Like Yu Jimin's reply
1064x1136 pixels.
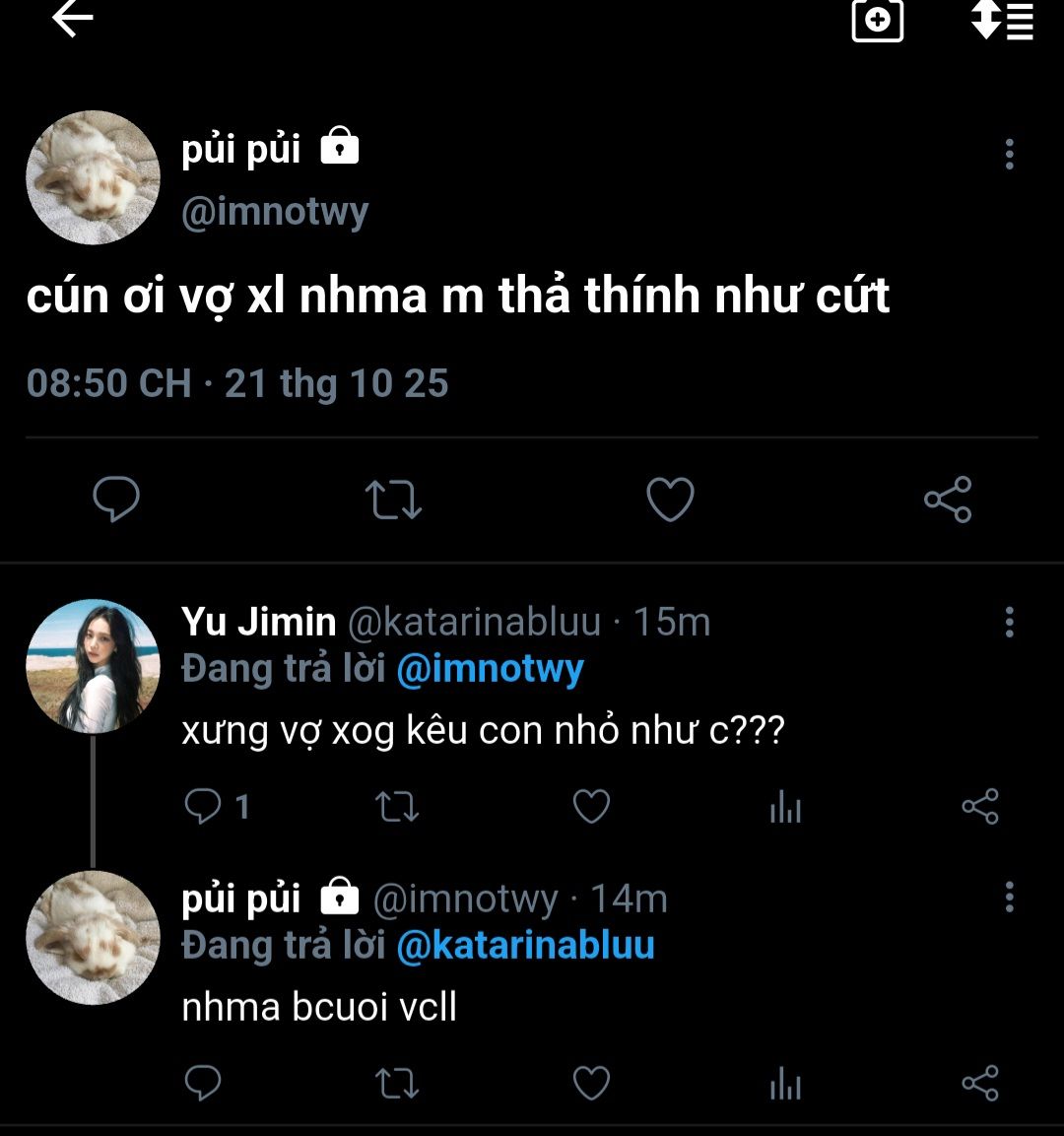591,807
